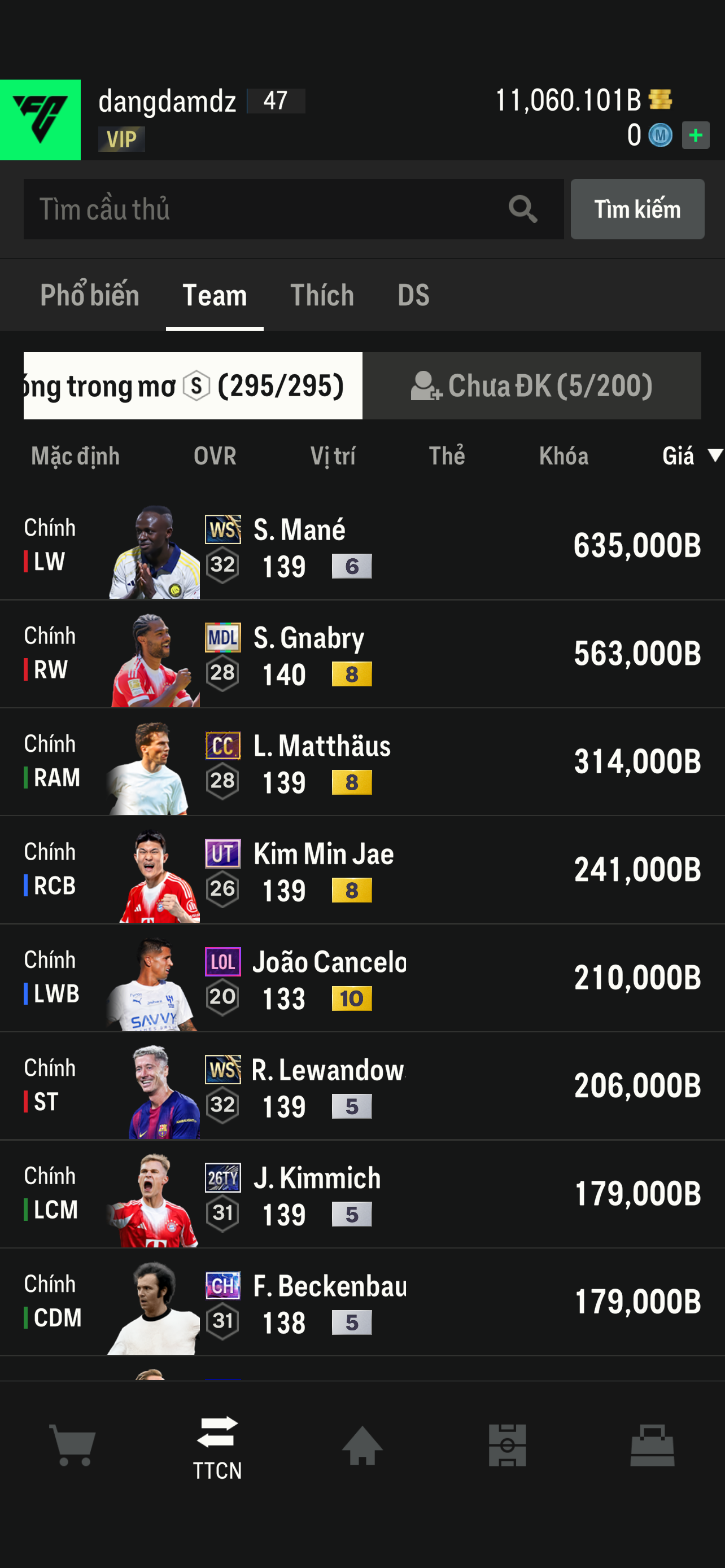Open Kim Min Jae player row

click(362, 870)
